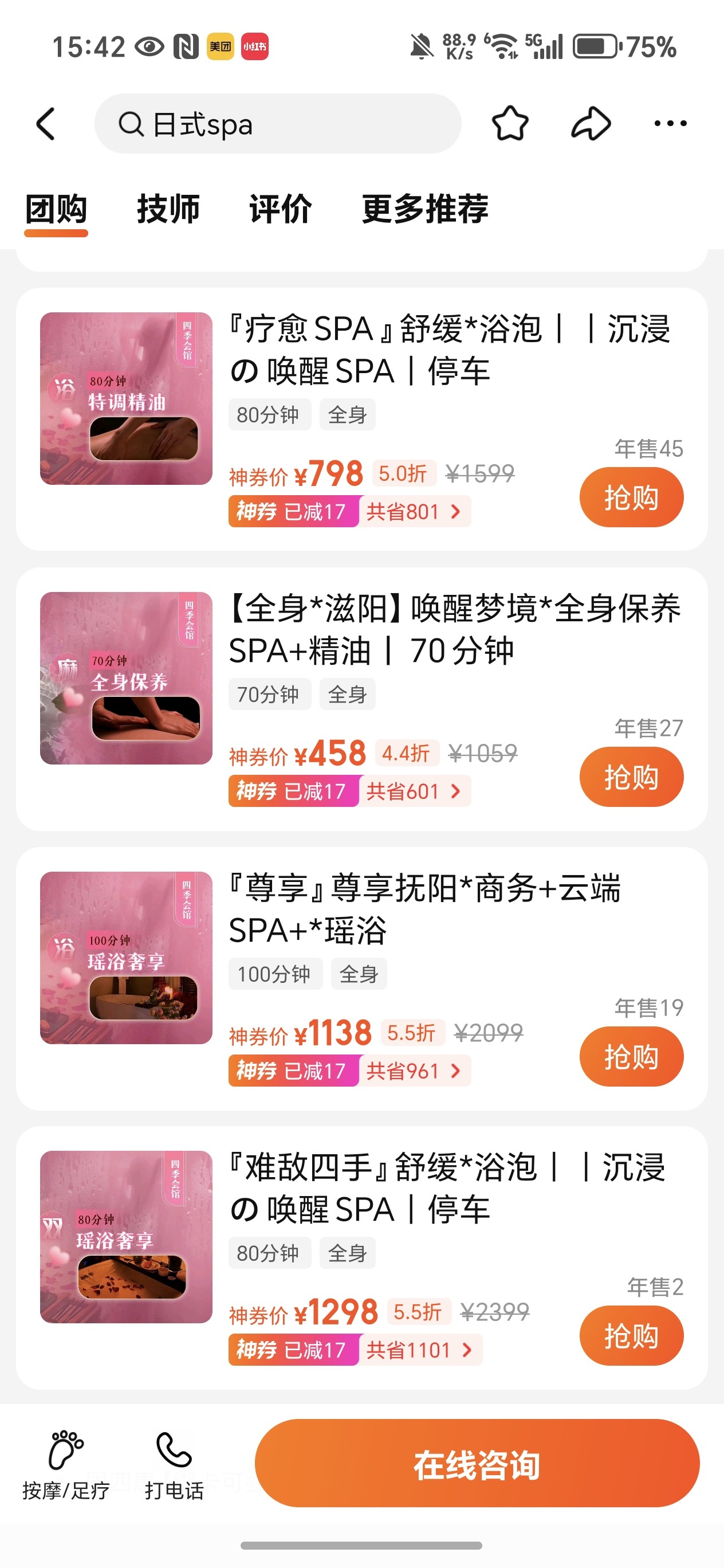
Task: Check the 共省1101 coupon details
Action: [x=420, y=1350]
